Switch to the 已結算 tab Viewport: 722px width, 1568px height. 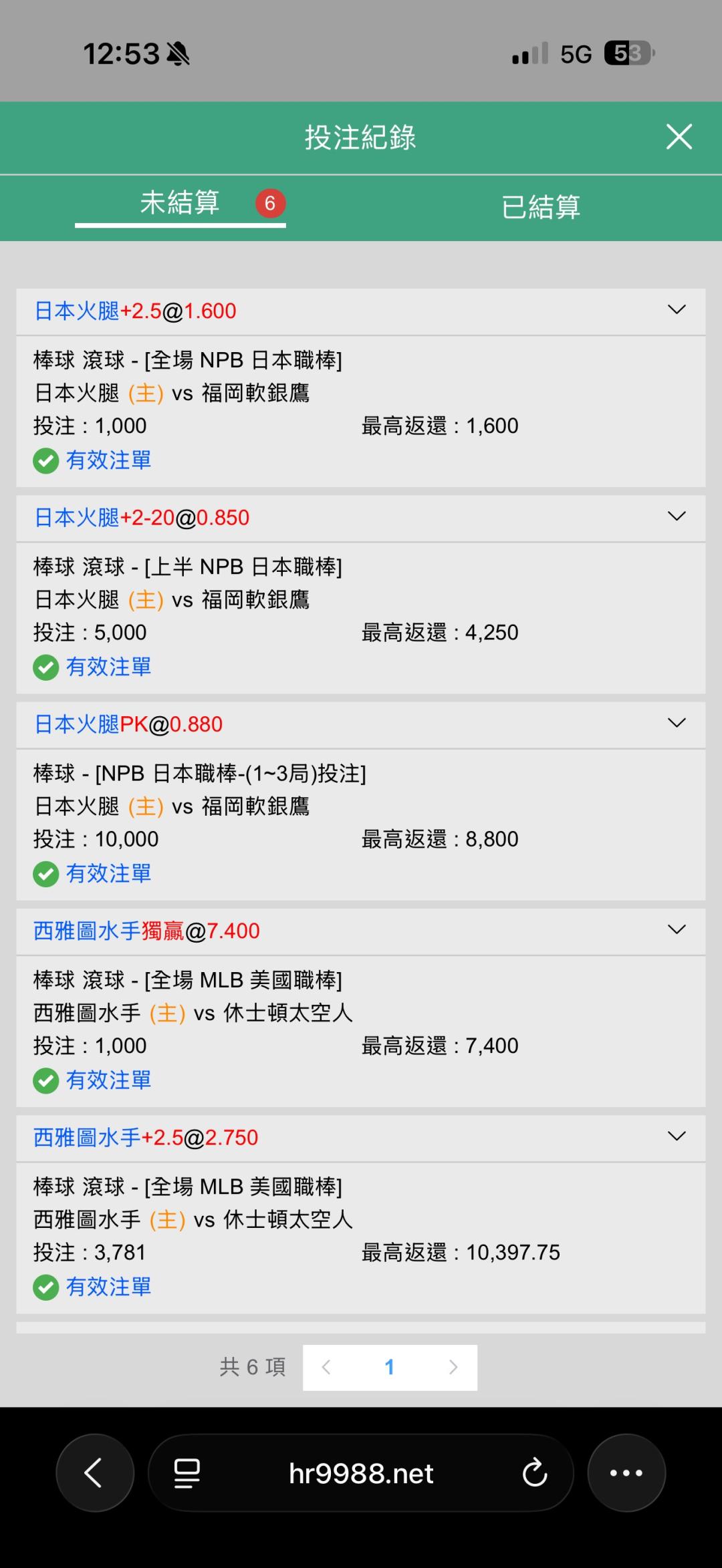click(540, 206)
